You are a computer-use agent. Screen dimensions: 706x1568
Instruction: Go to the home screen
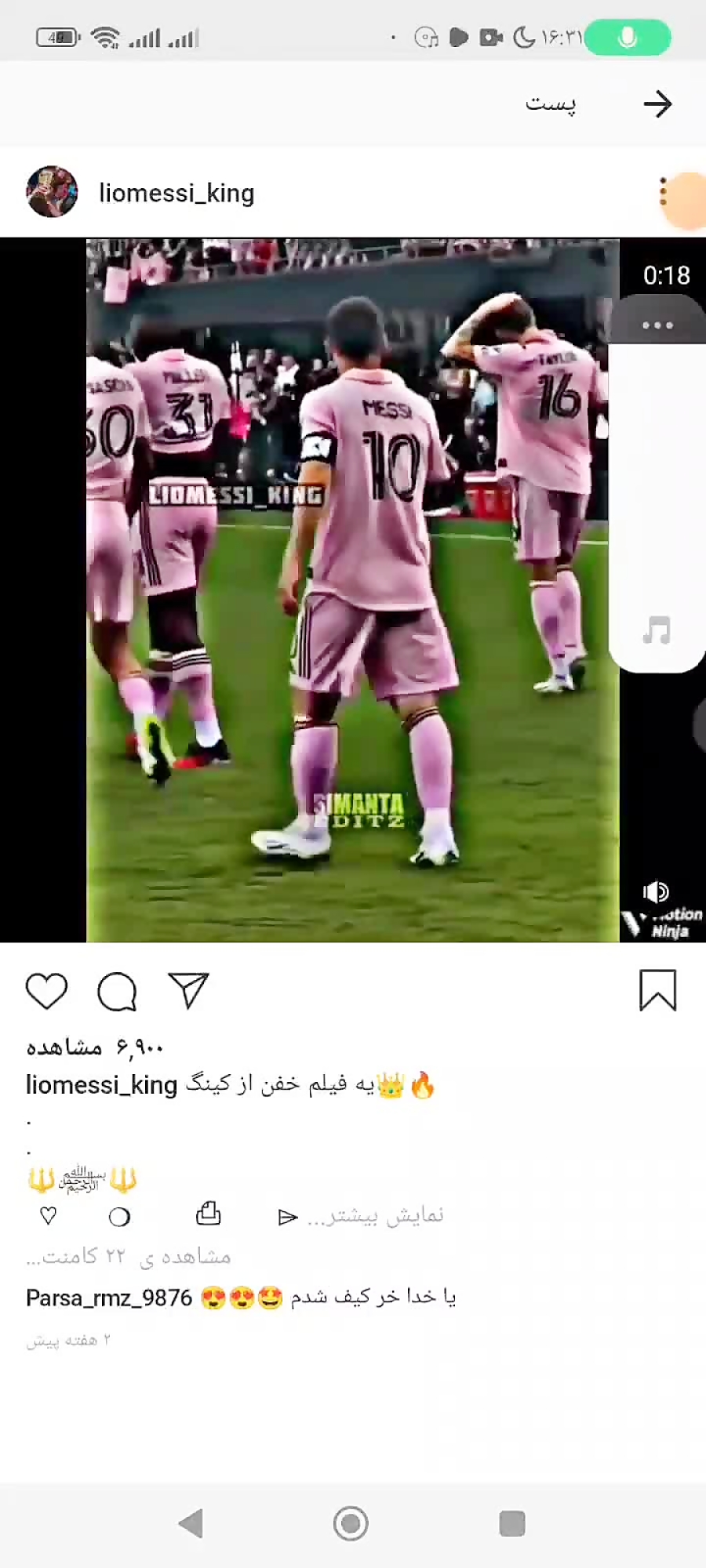[351, 1523]
